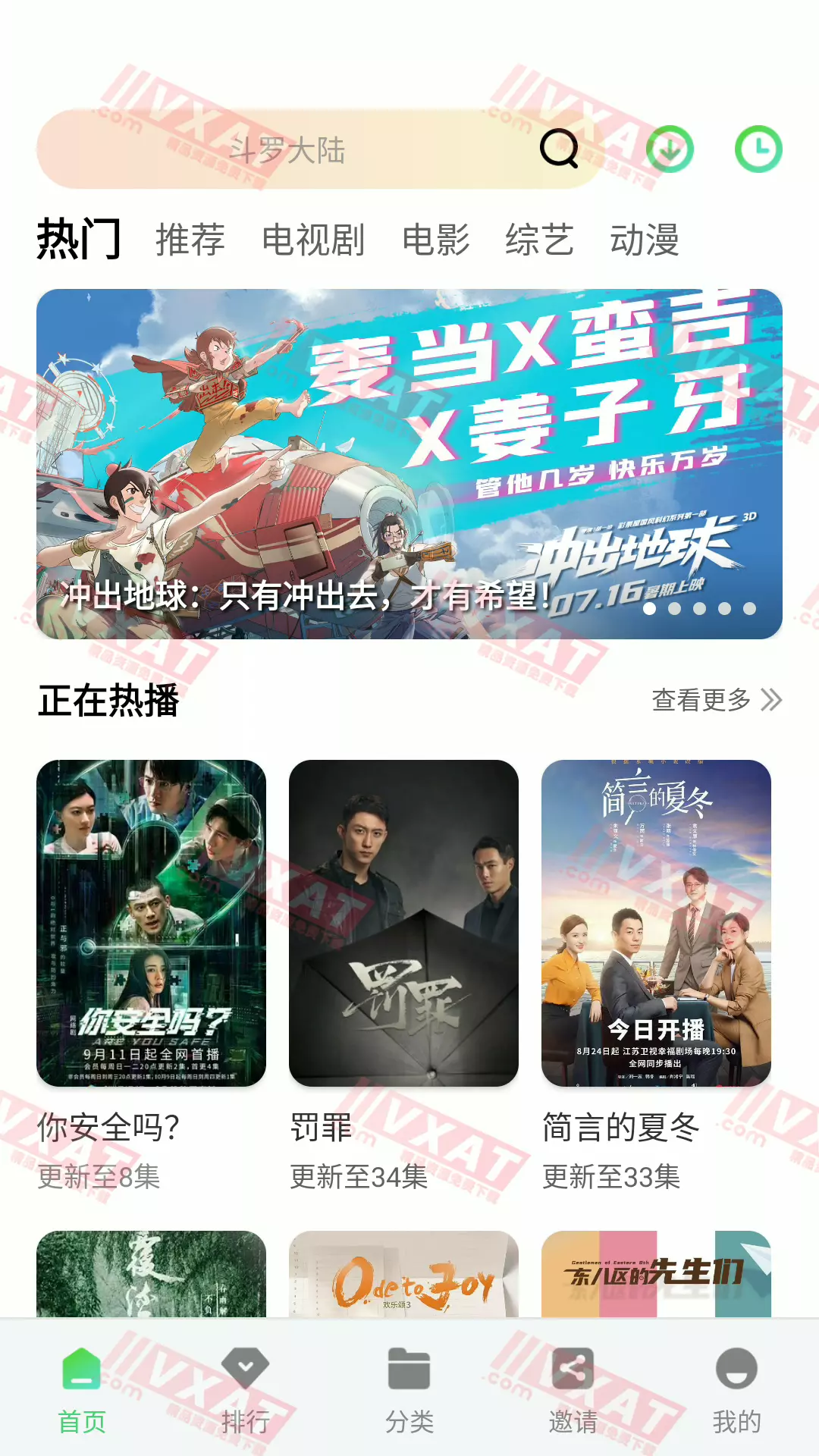Tap the search magnifier icon
The height and width of the screenshot is (1456, 819).
[x=558, y=149]
